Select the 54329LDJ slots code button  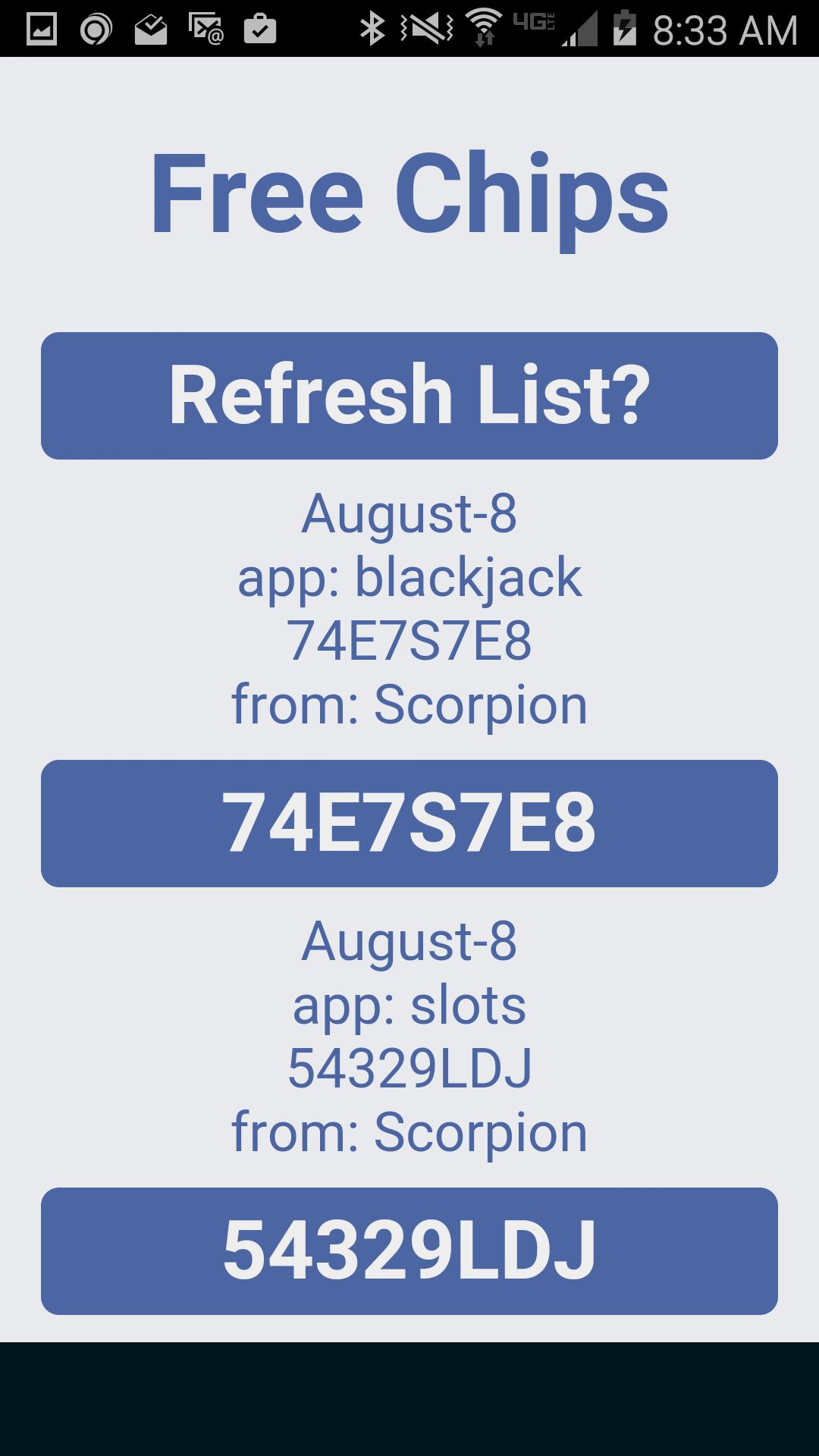point(409,1251)
